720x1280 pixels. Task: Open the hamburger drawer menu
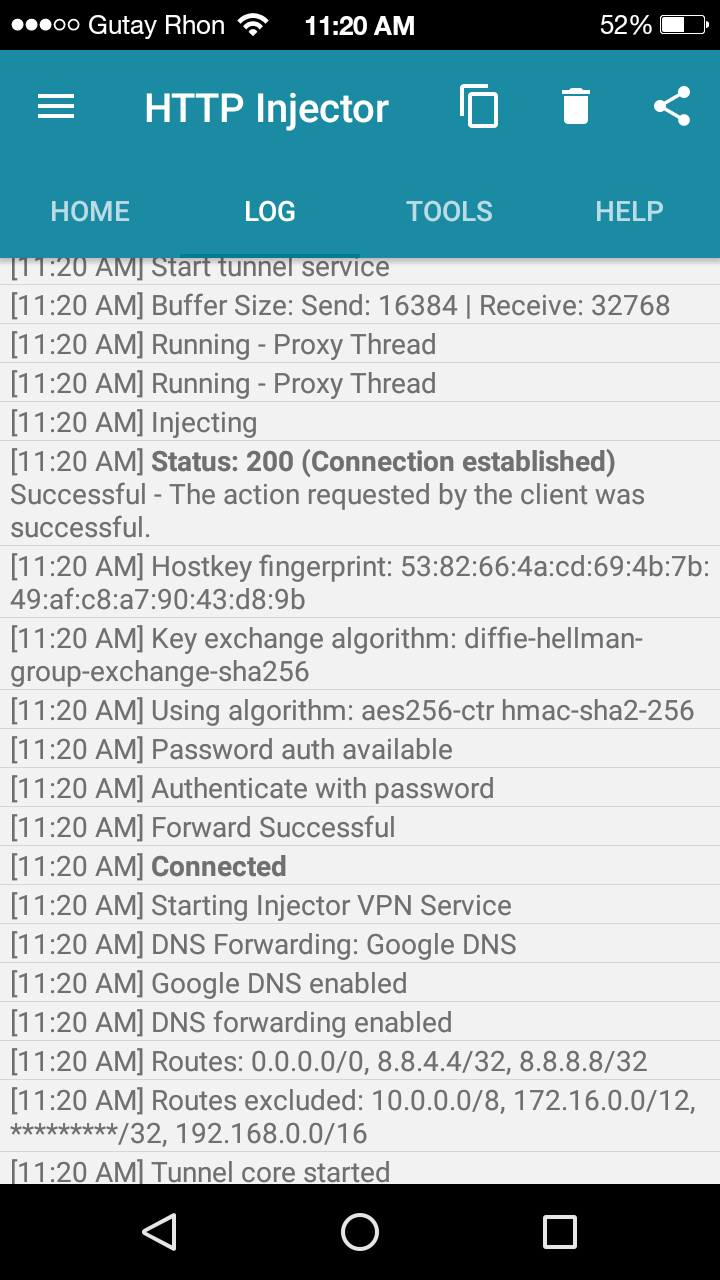coord(56,107)
